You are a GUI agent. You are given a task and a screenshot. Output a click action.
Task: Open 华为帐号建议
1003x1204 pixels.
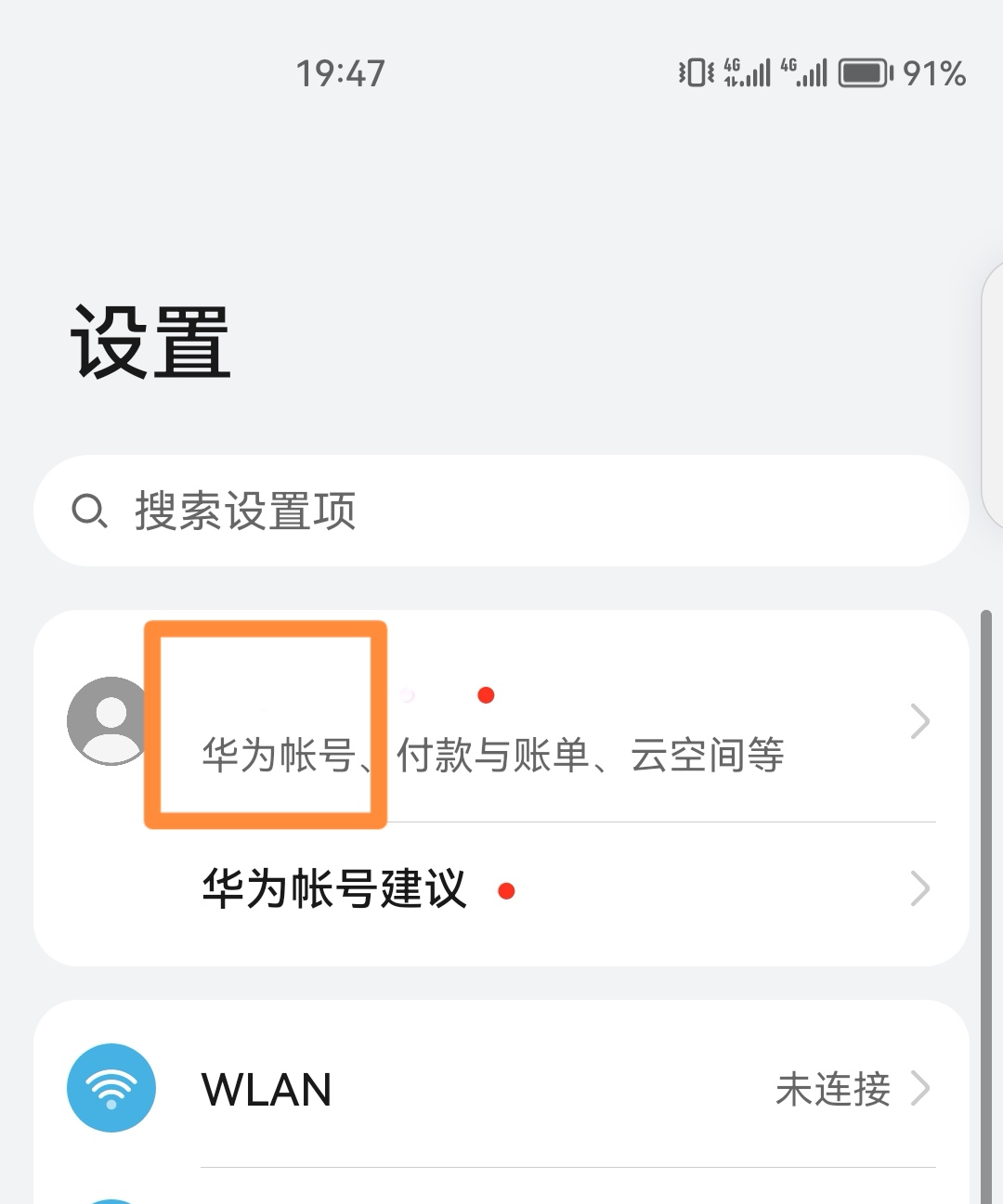point(332,888)
